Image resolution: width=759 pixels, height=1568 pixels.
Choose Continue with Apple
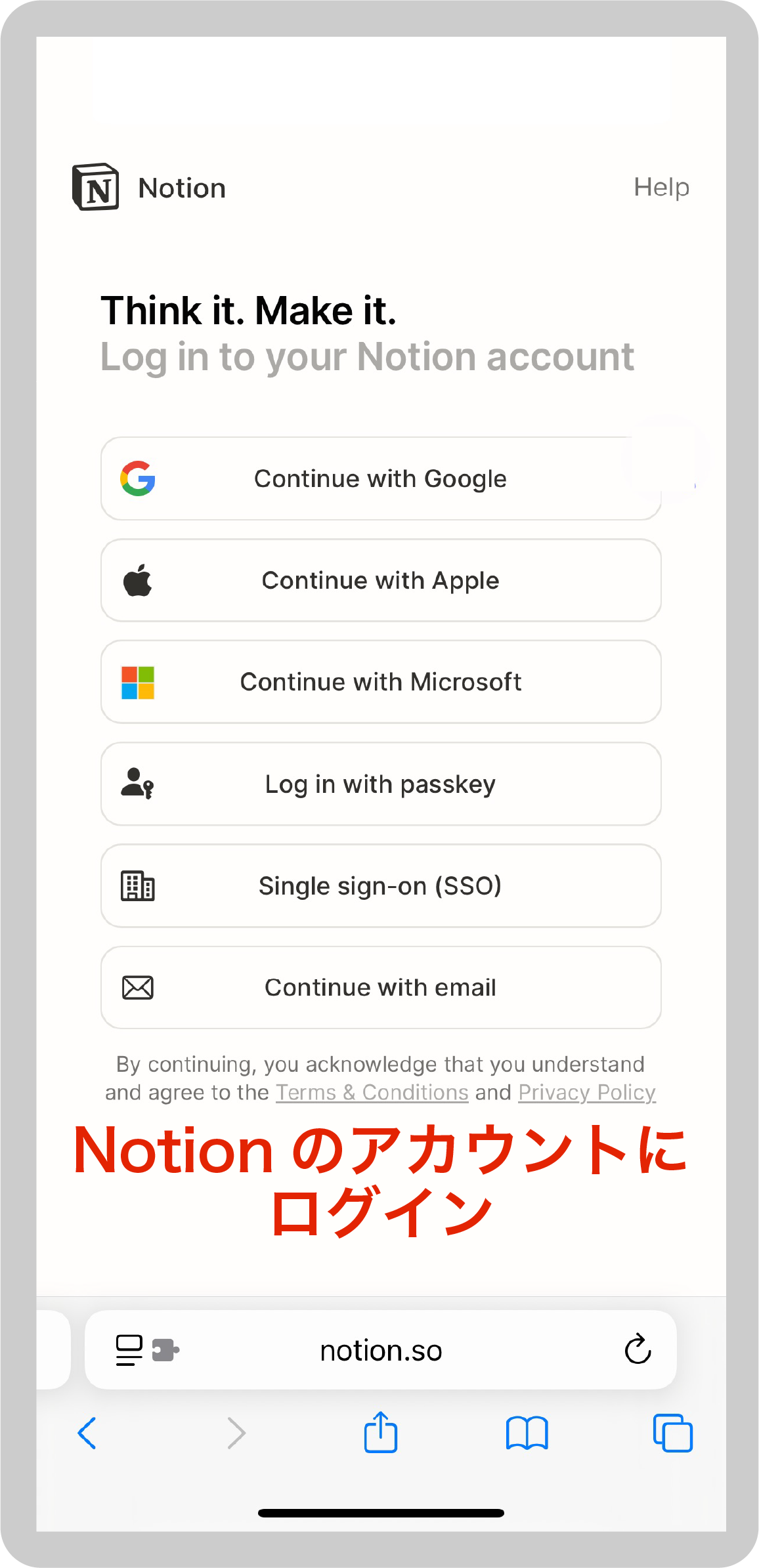click(381, 580)
